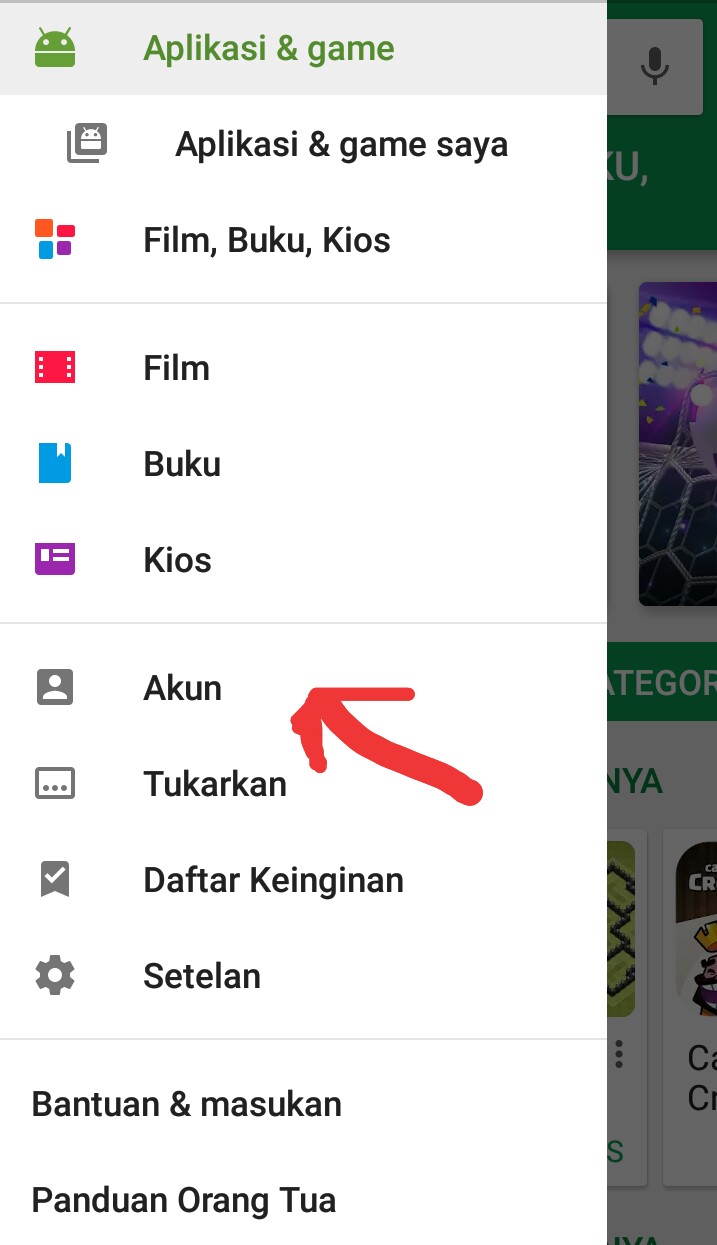This screenshot has width=717, height=1245.
Task: Open Aplikasi & game saya
Action: click(x=341, y=145)
